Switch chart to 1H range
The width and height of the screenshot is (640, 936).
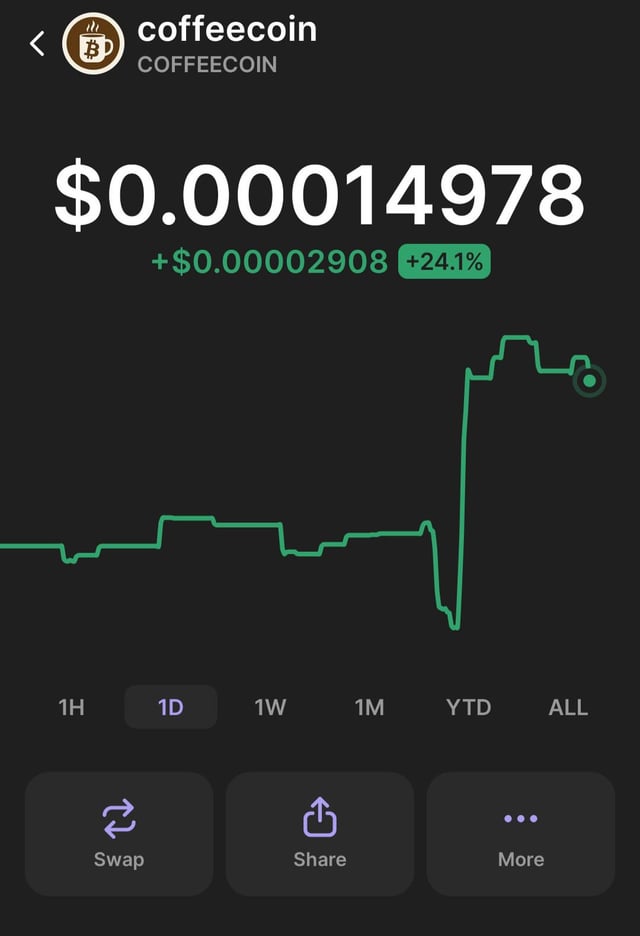(71, 707)
